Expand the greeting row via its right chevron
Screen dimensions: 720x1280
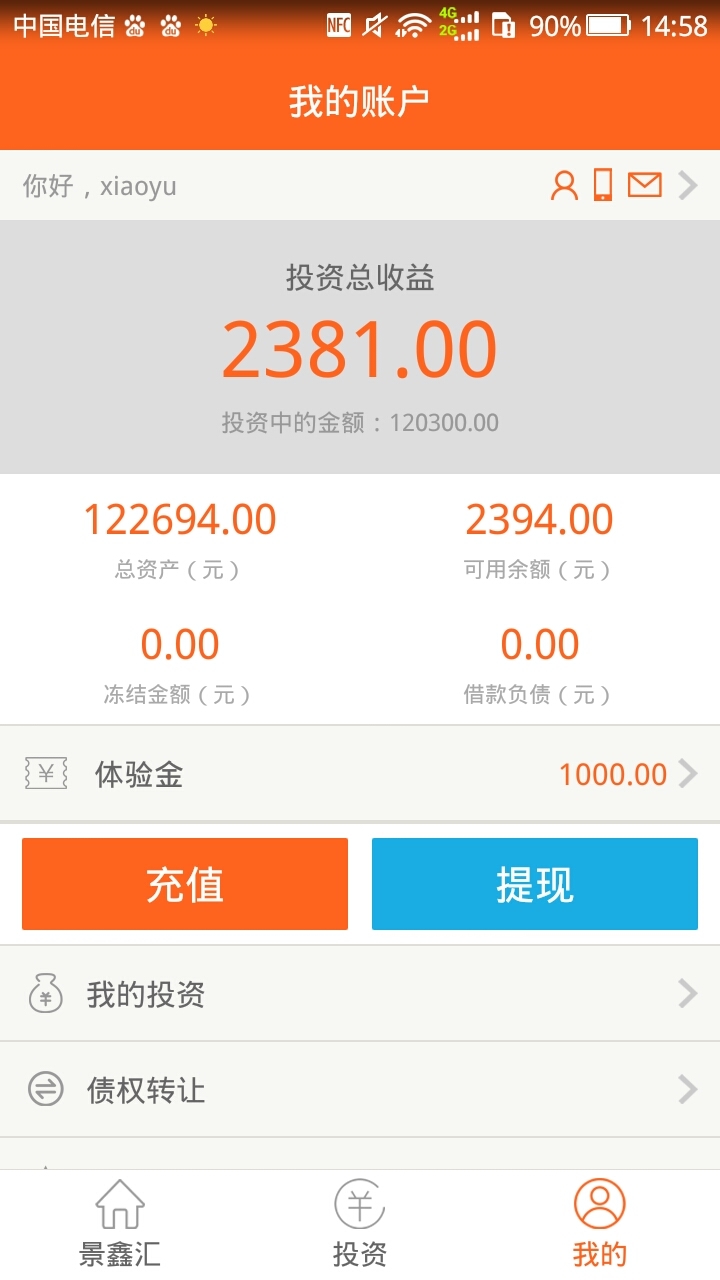pos(688,184)
